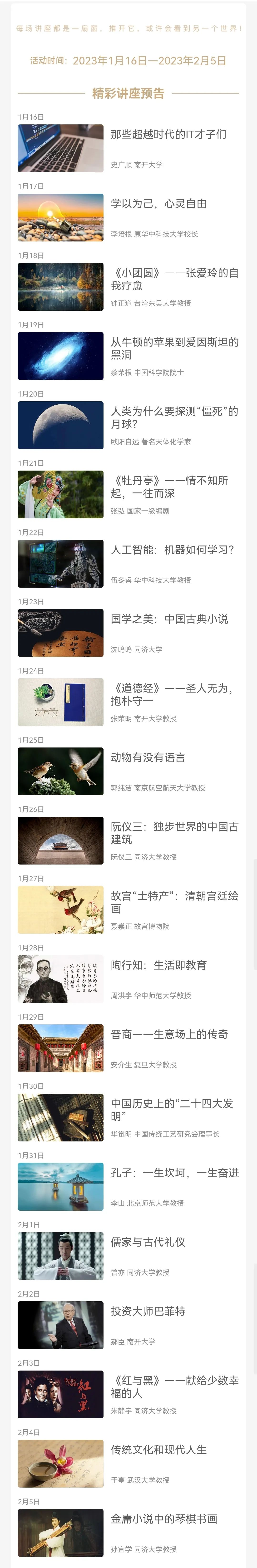This screenshot has height=1568, width=257.
Task: Select the lecture 儒家与古代礼仪
Action: click(148, 1242)
